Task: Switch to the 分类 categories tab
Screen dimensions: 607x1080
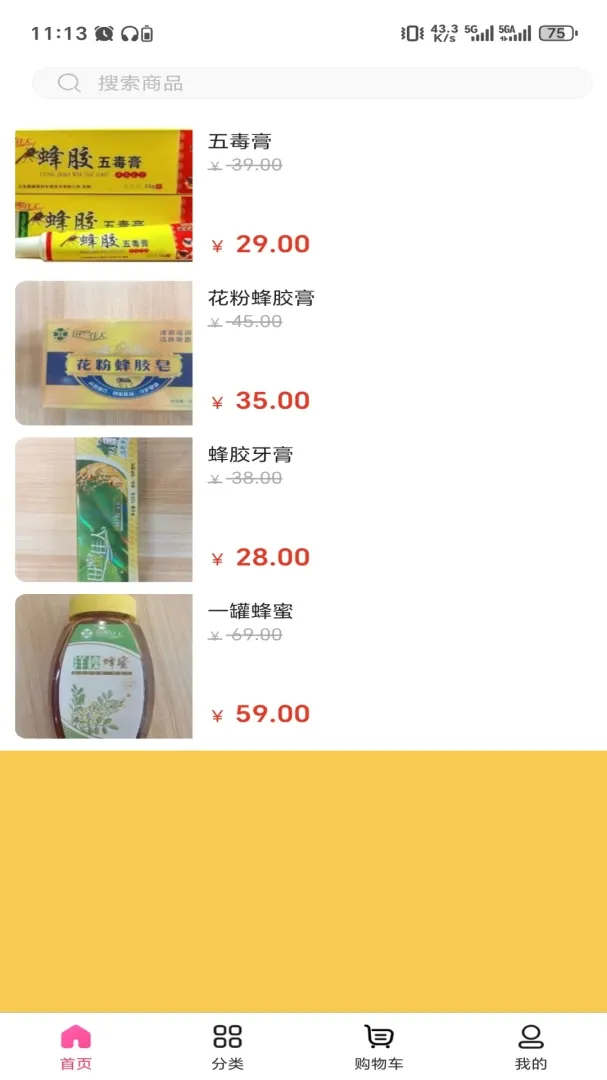Action: coord(227,1046)
